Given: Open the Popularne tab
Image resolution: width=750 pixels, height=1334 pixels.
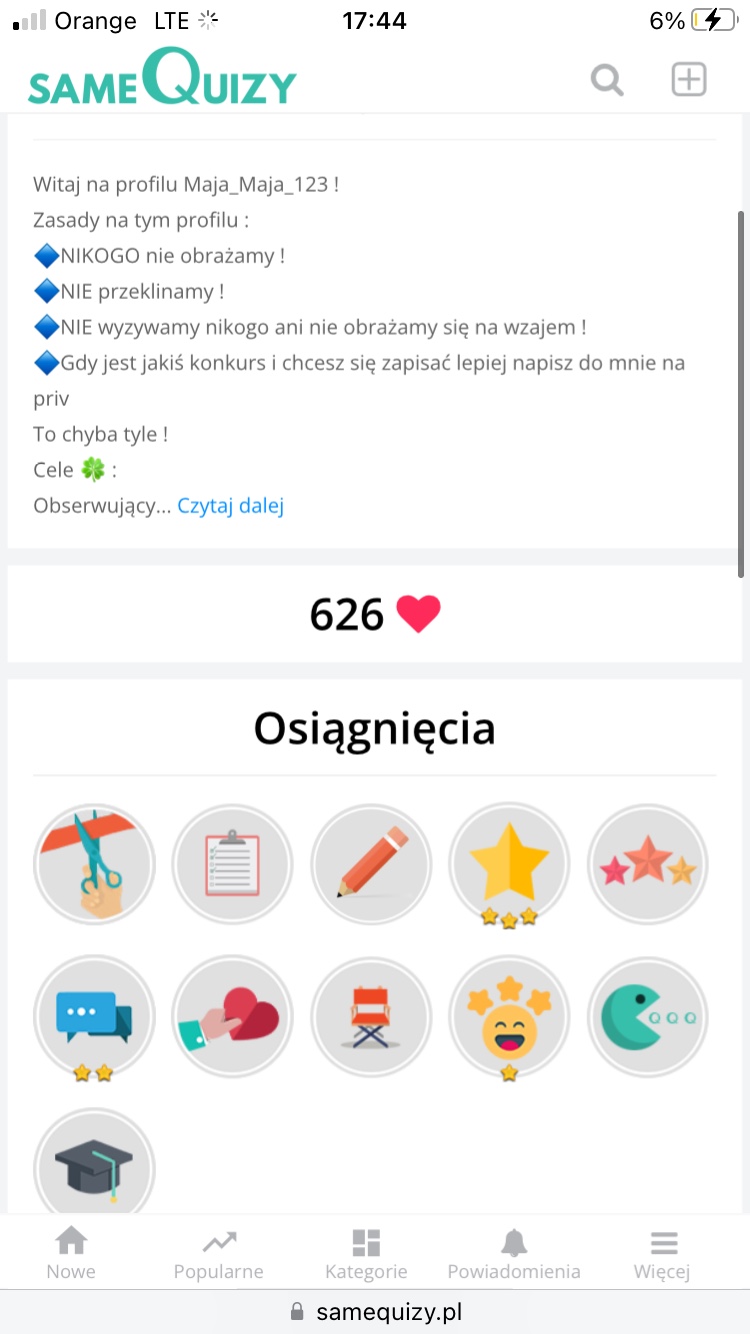Looking at the screenshot, I should (x=219, y=1254).
